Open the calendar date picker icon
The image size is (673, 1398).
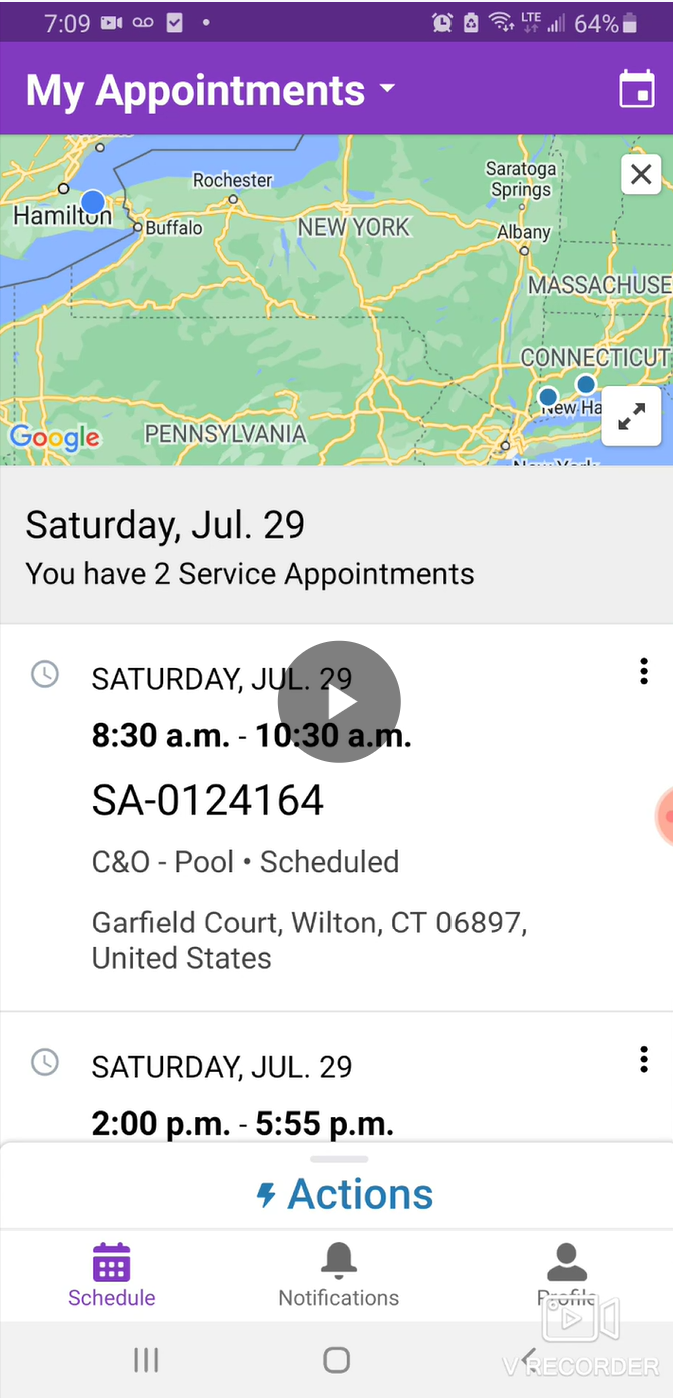pyautogui.click(x=637, y=90)
